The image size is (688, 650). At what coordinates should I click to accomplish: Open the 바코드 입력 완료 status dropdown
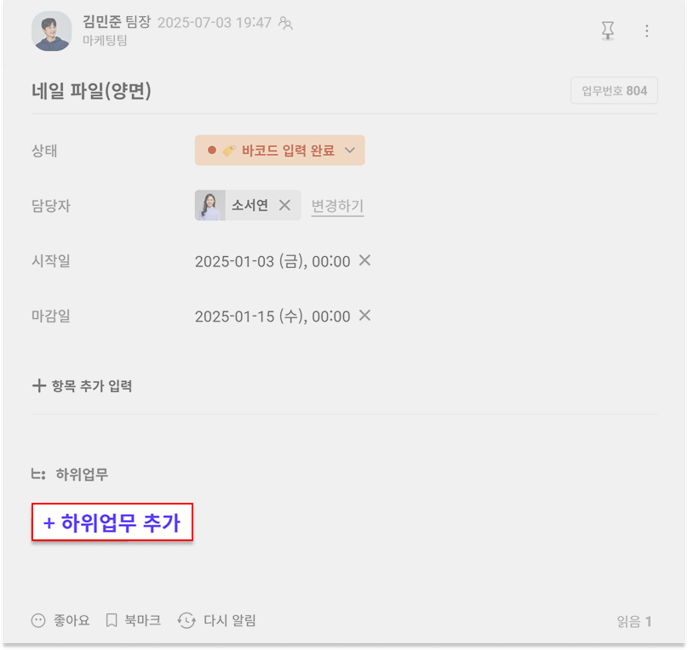click(x=280, y=150)
